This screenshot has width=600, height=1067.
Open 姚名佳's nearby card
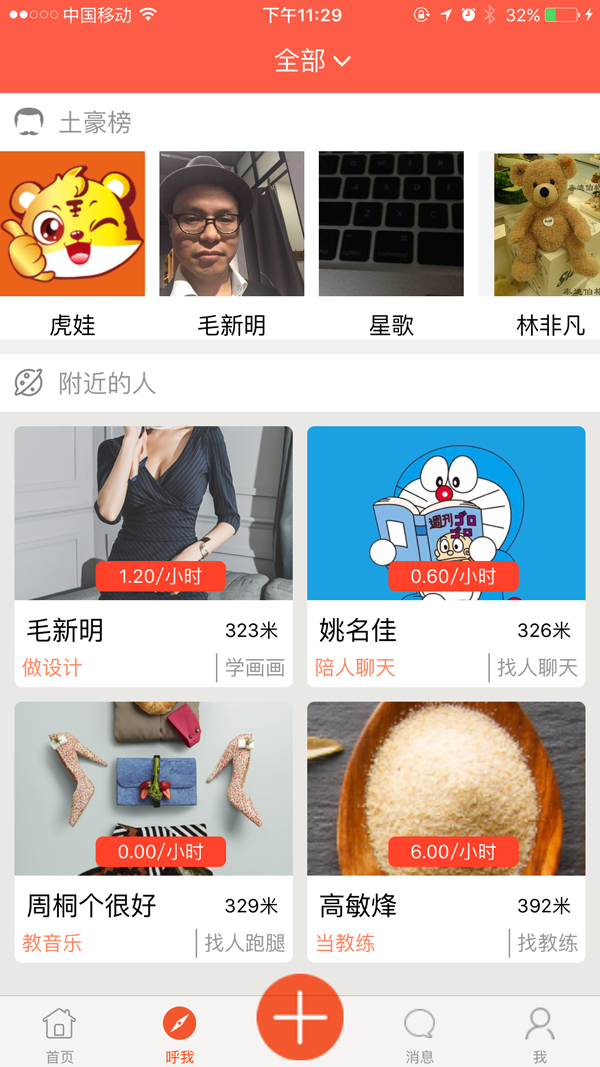(x=446, y=555)
